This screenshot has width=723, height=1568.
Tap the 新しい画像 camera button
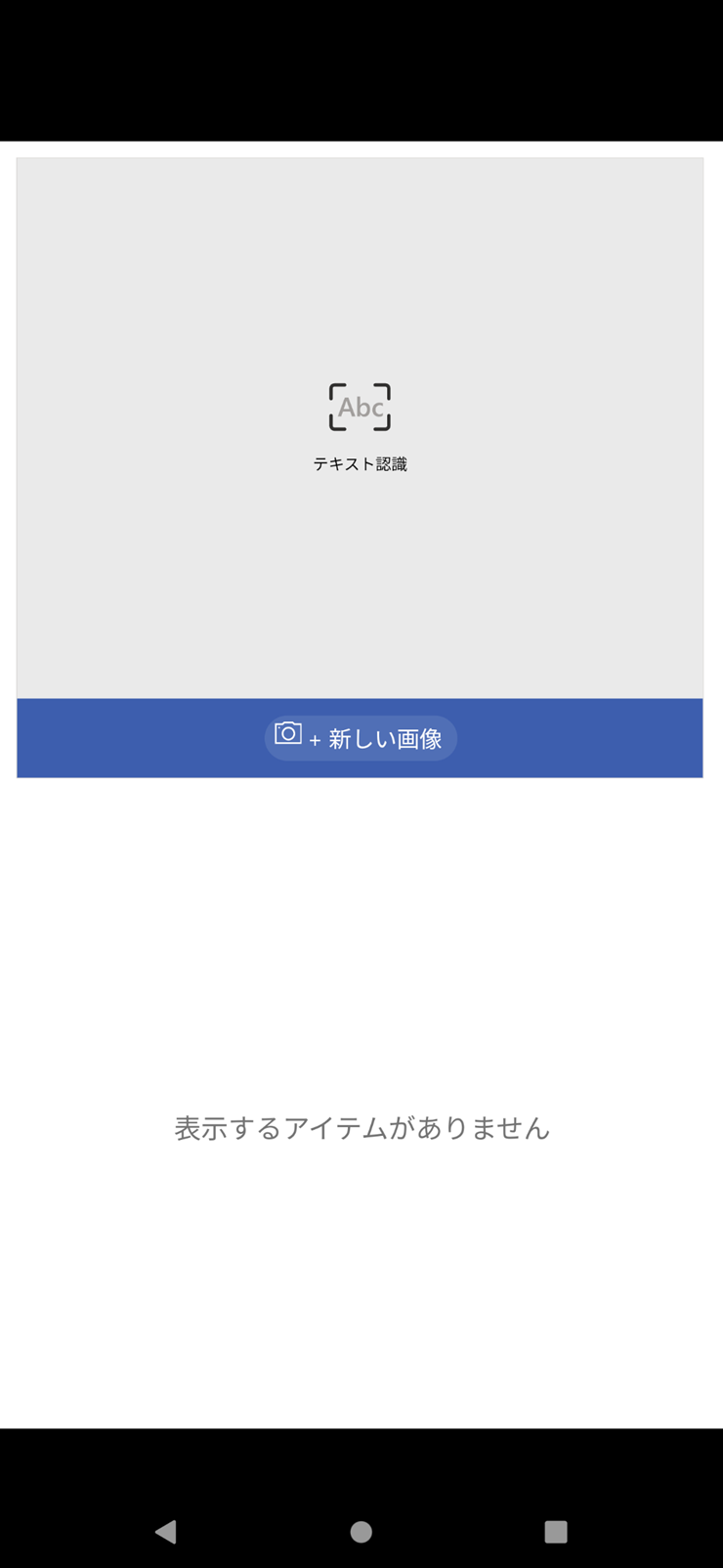pos(361,738)
